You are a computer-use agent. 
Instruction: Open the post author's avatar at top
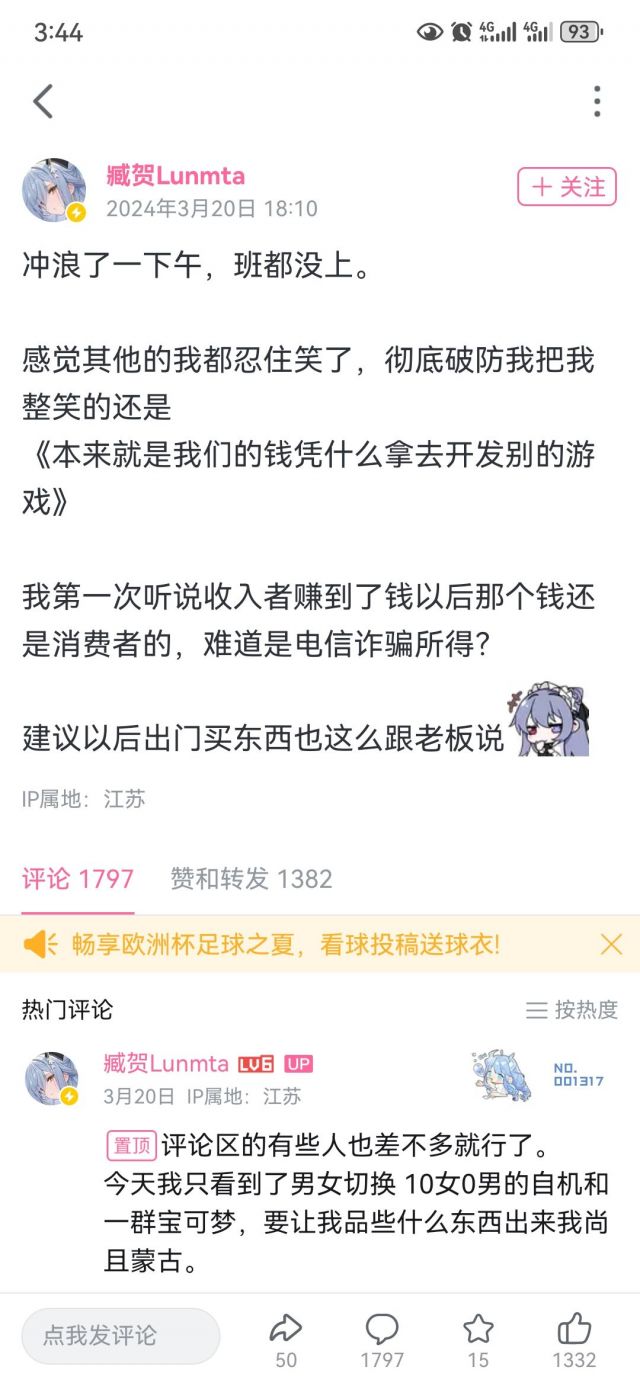pos(54,190)
